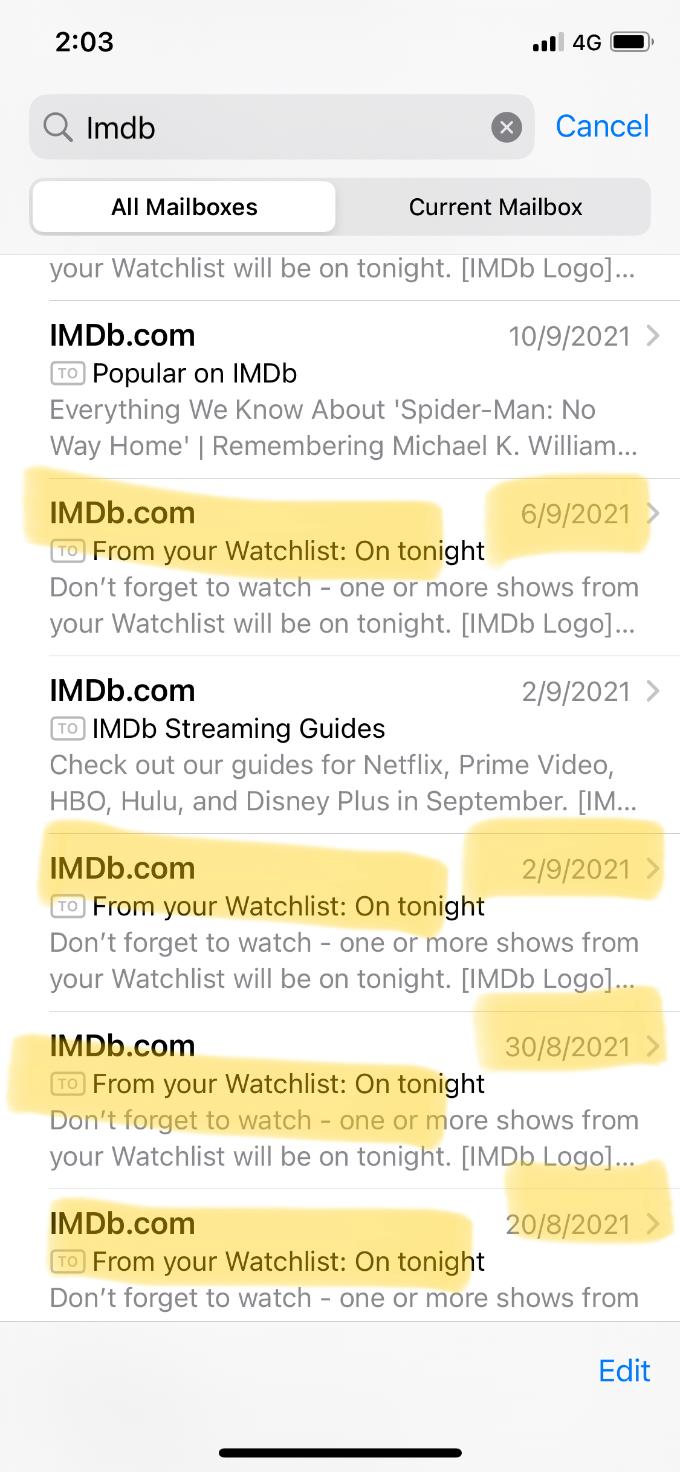Open the IMDb Streaming Guides email

tap(340, 745)
